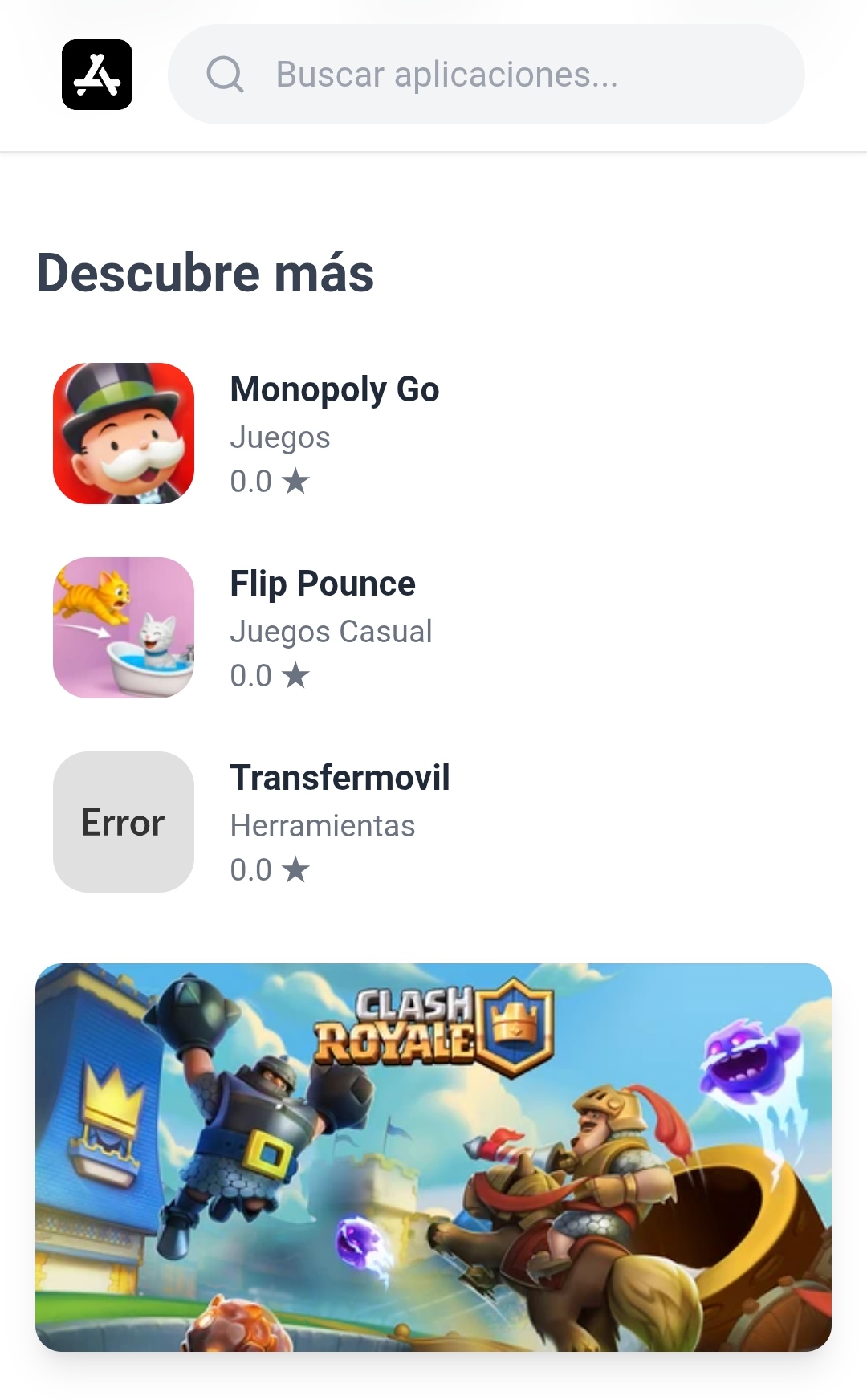Open the Monopoly Go app icon
The height and width of the screenshot is (1400, 867).
(124, 432)
